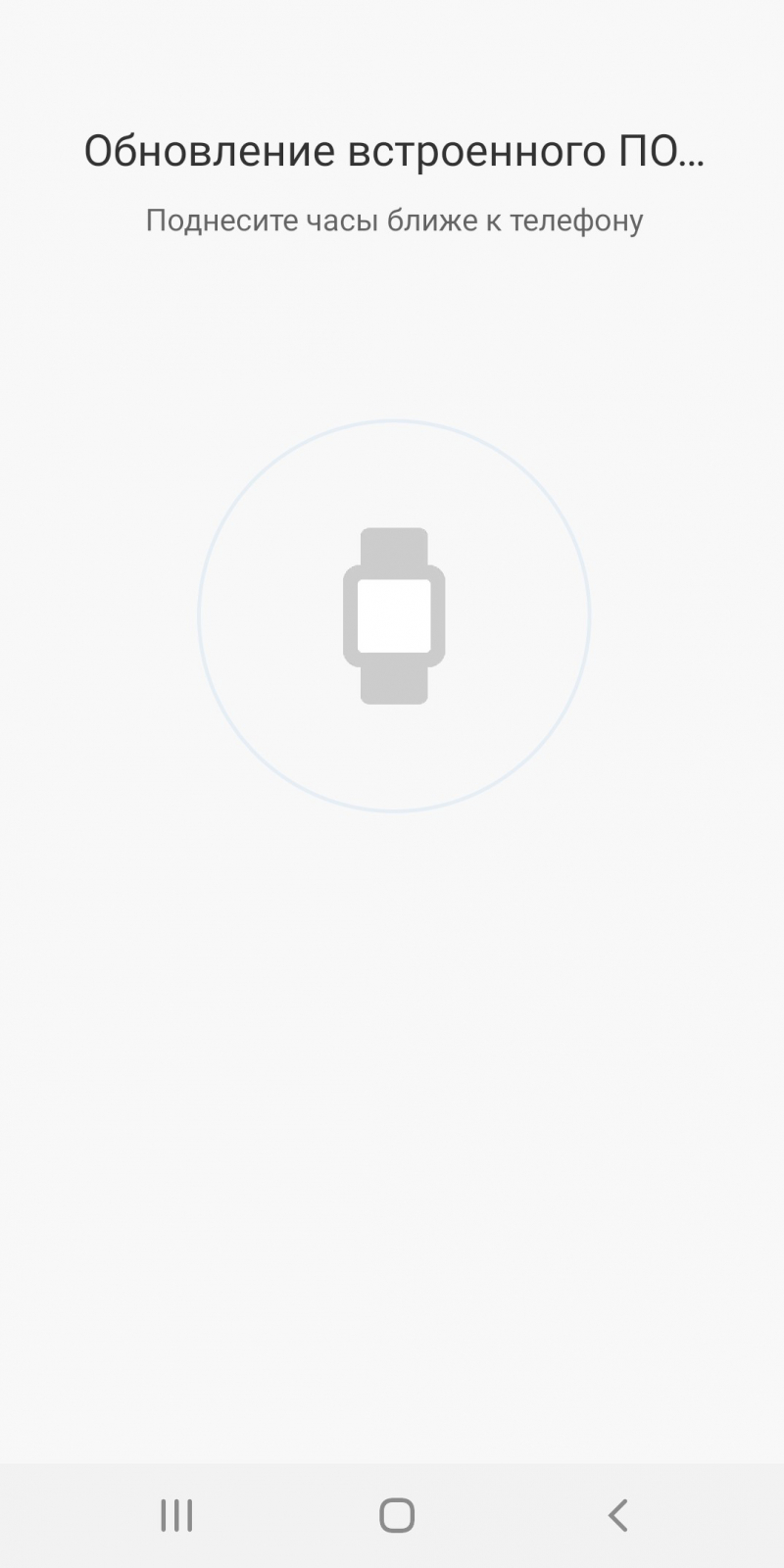
Task: Go back using the system back button
Action: 617,1515
